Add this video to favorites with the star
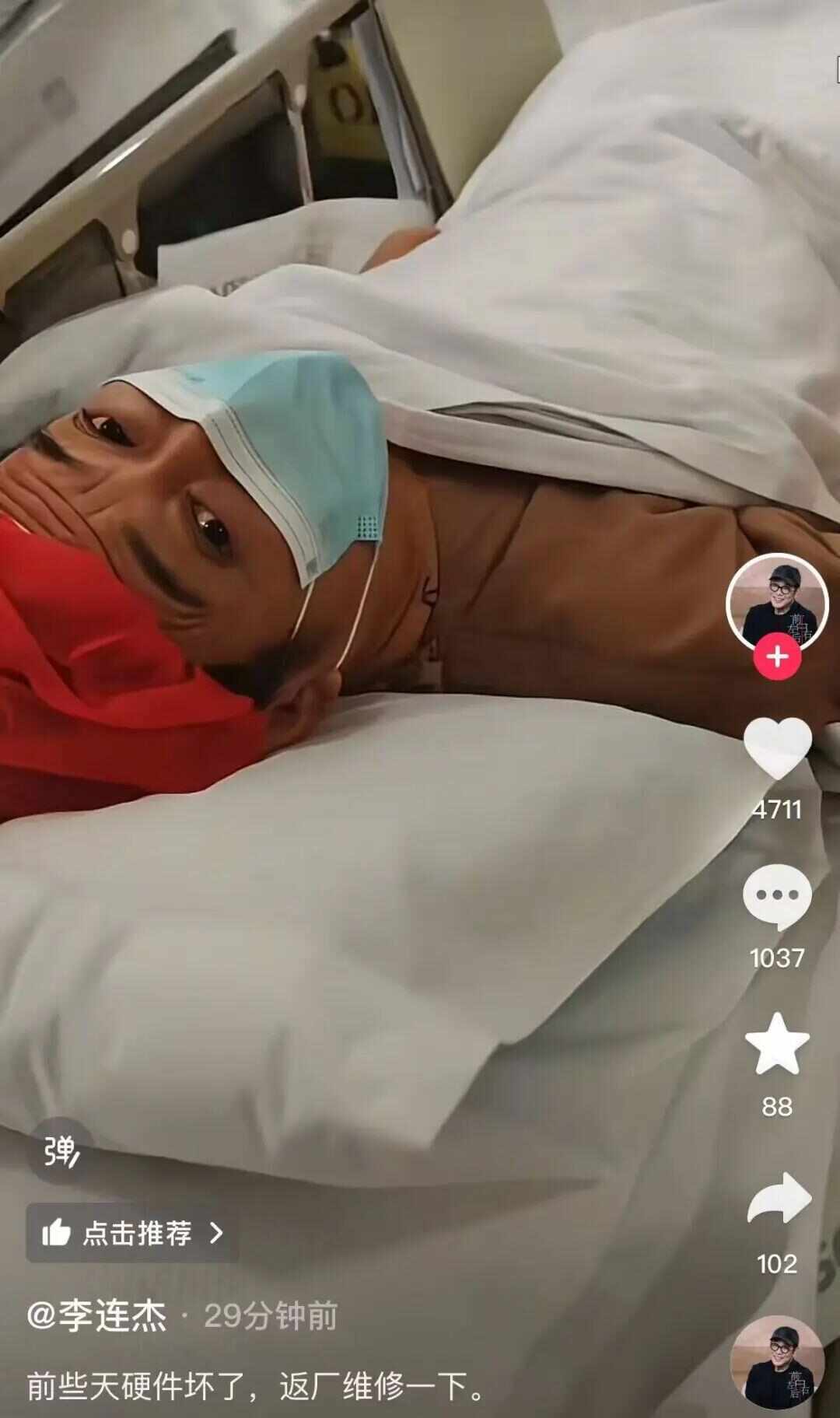840x1418 pixels. [x=777, y=1045]
